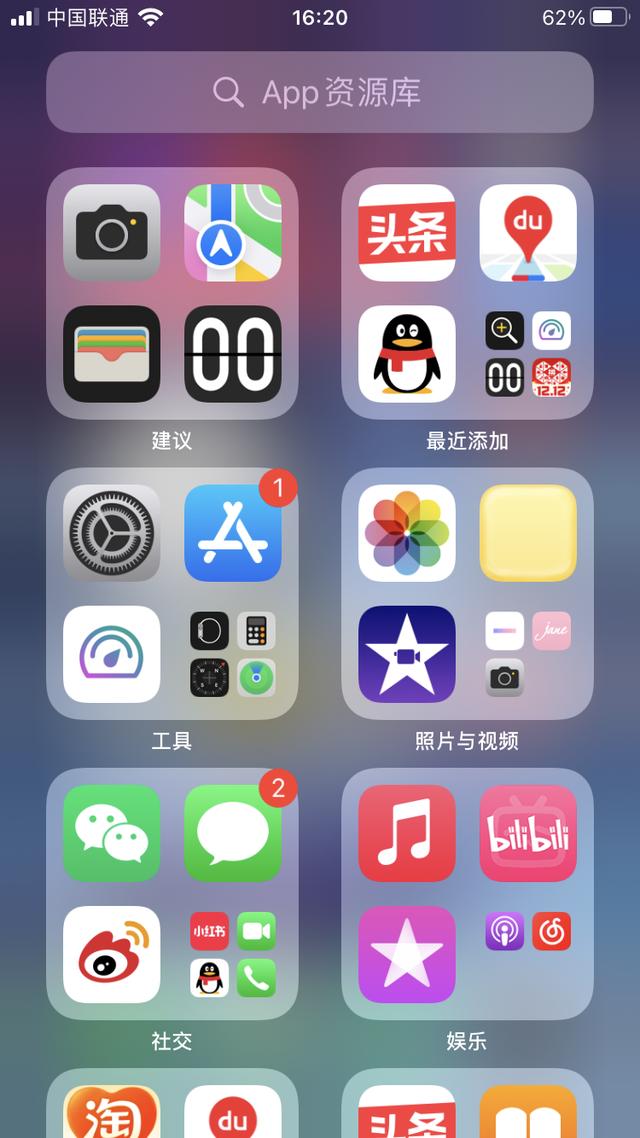
Task: Open the Settings gear app
Action: click(112, 533)
